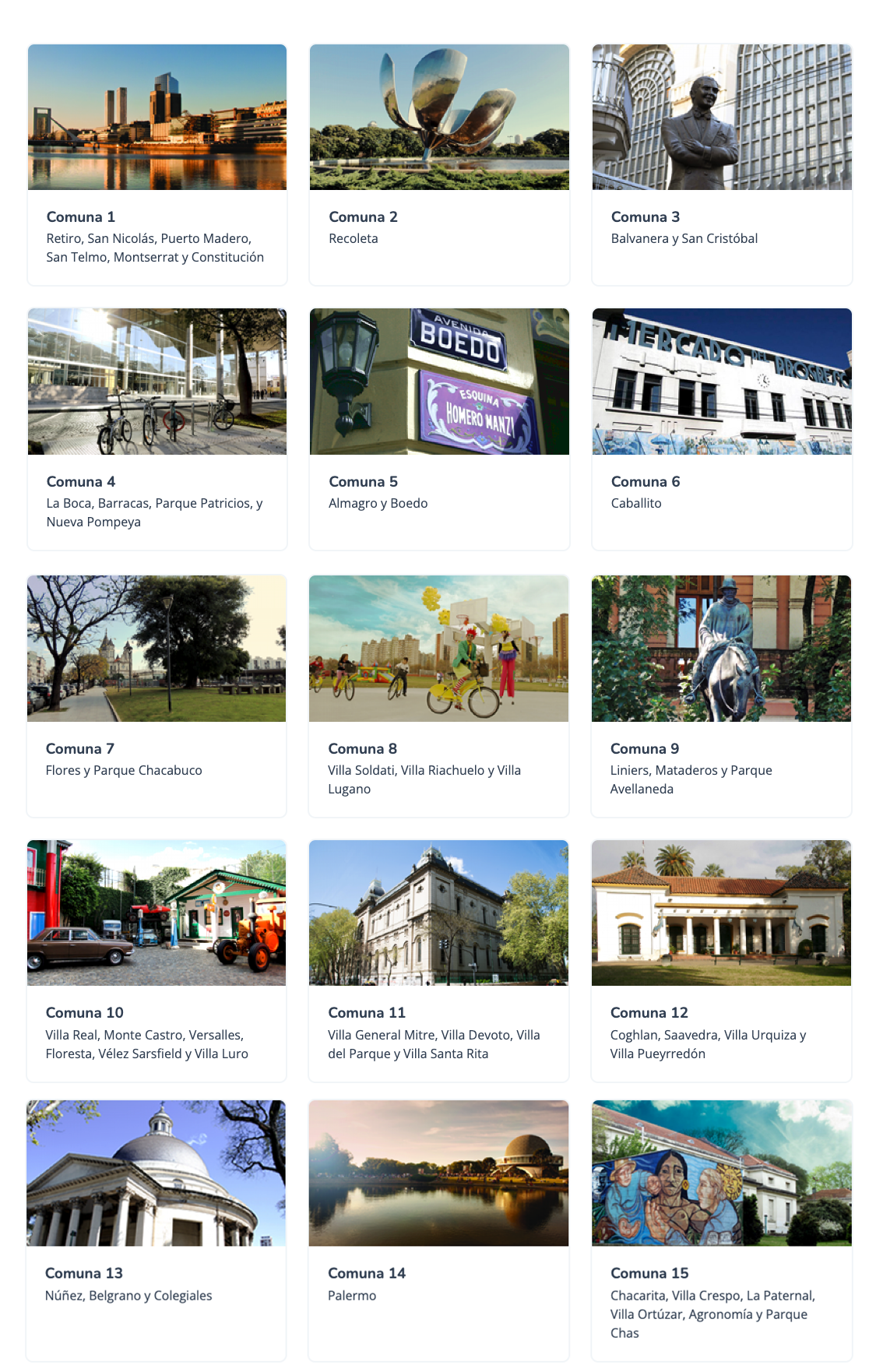
Task: Select Comuna 10 Villa Real card
Action: [157, 960]
